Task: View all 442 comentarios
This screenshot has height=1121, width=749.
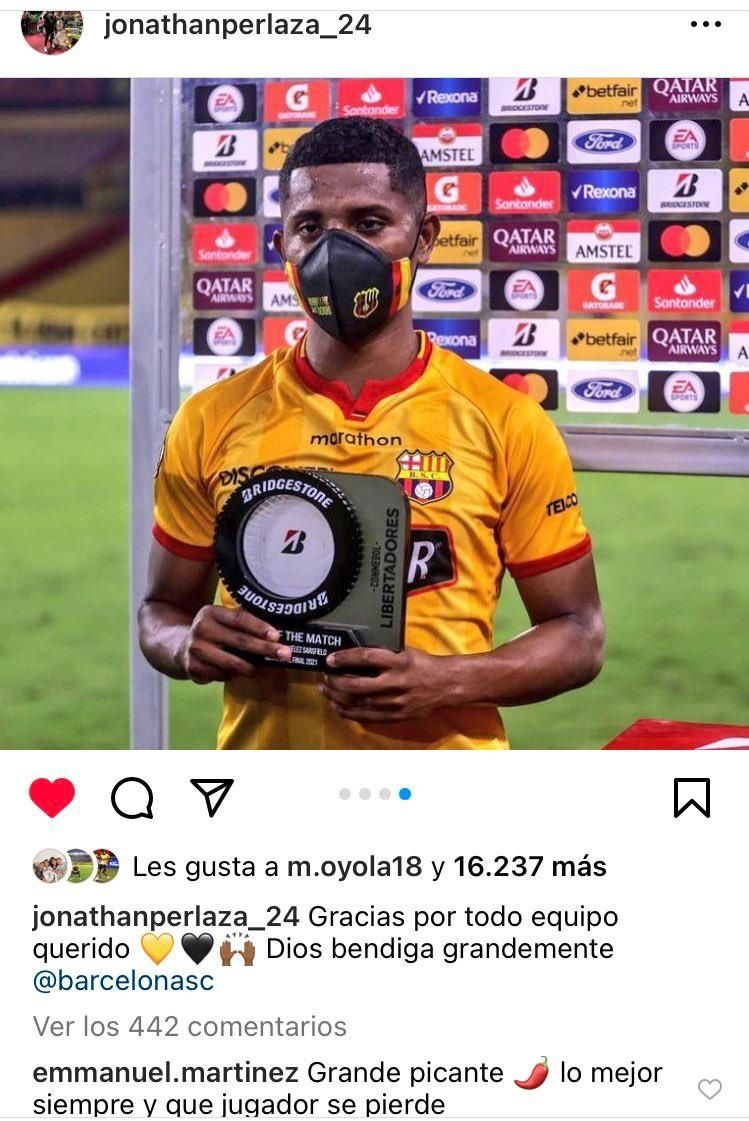Action: [x=189, y=1026]
